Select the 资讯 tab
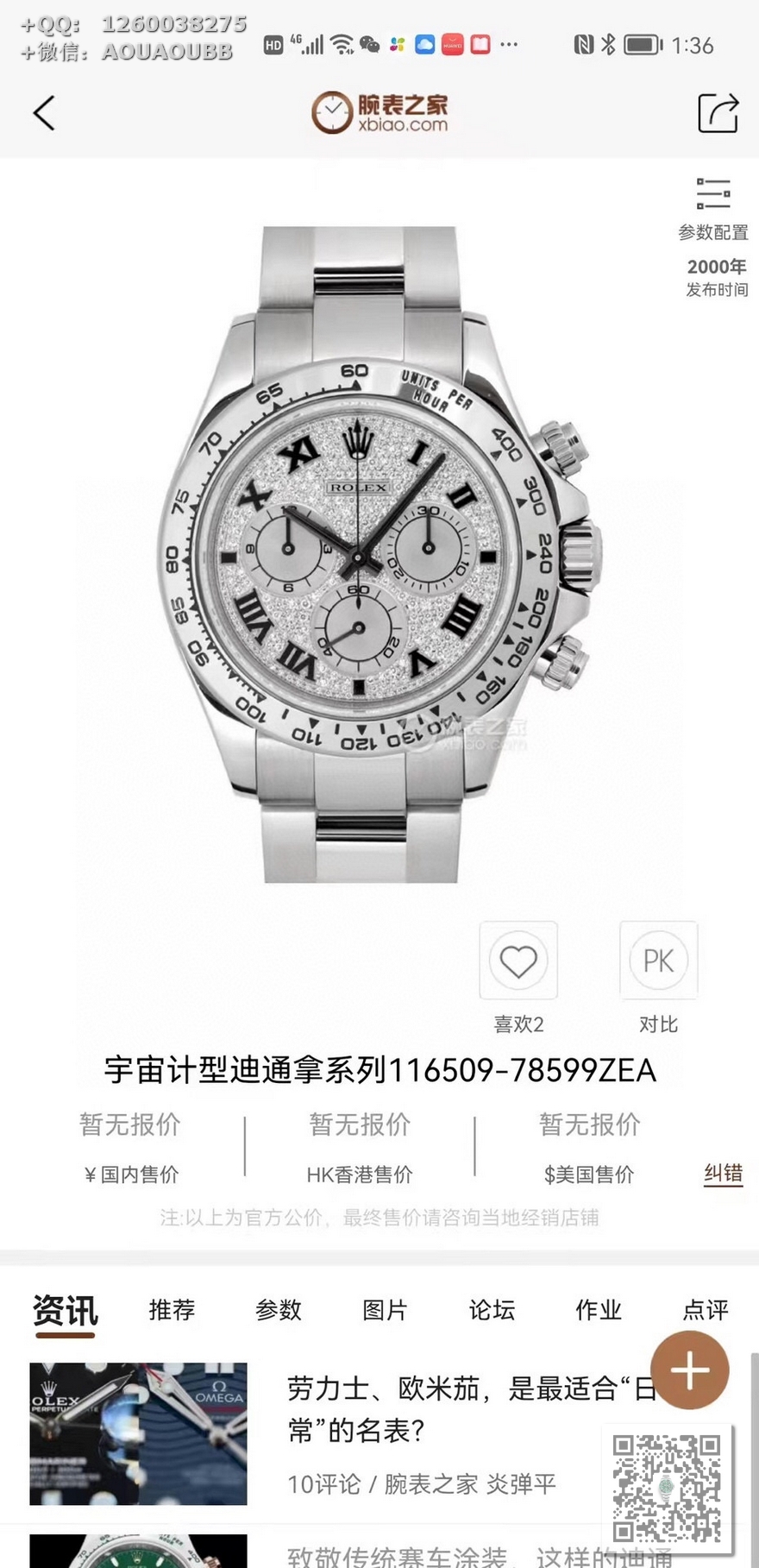 (66, 1312)
